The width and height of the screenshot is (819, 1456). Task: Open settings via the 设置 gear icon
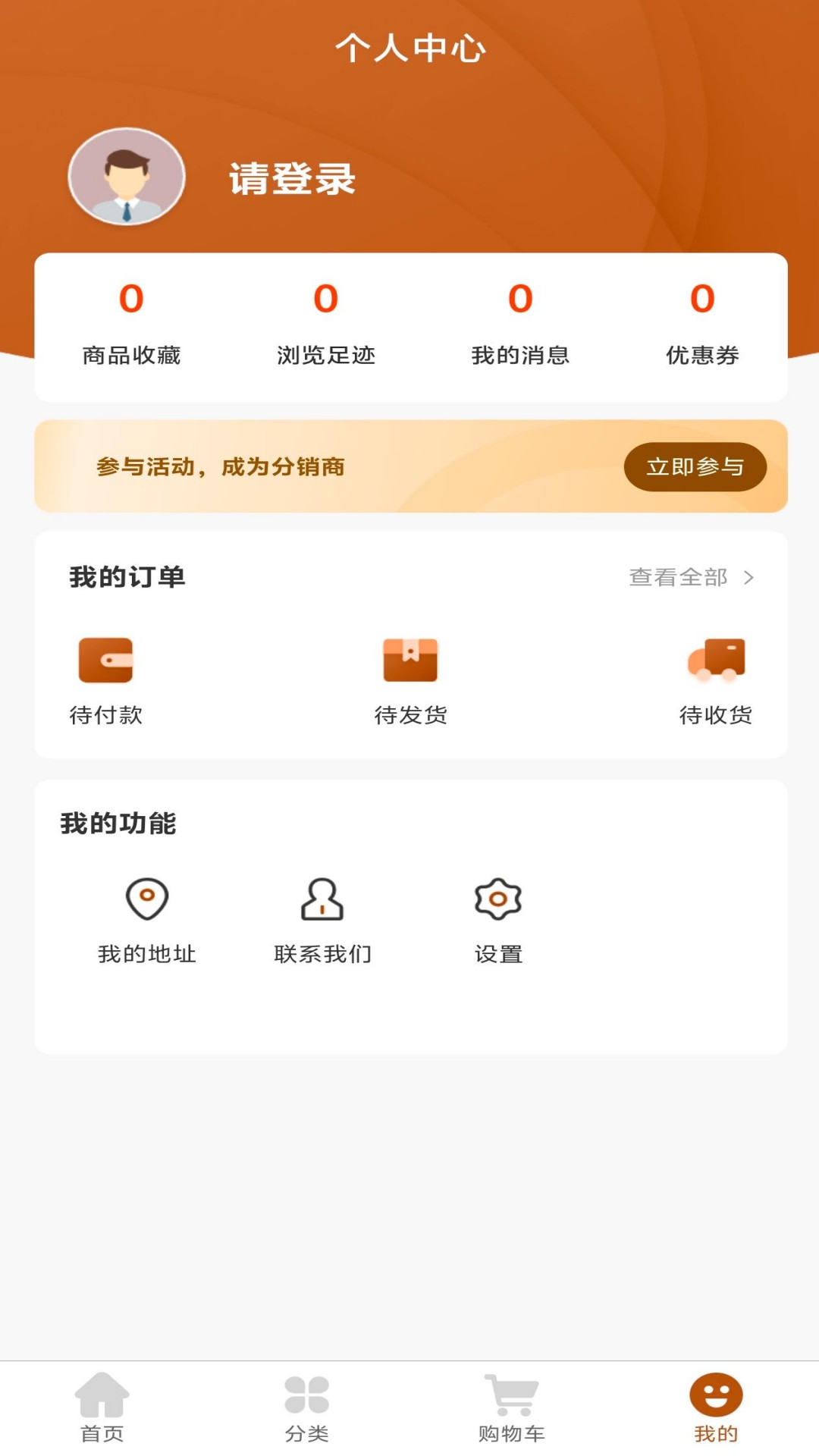point(498,899)
